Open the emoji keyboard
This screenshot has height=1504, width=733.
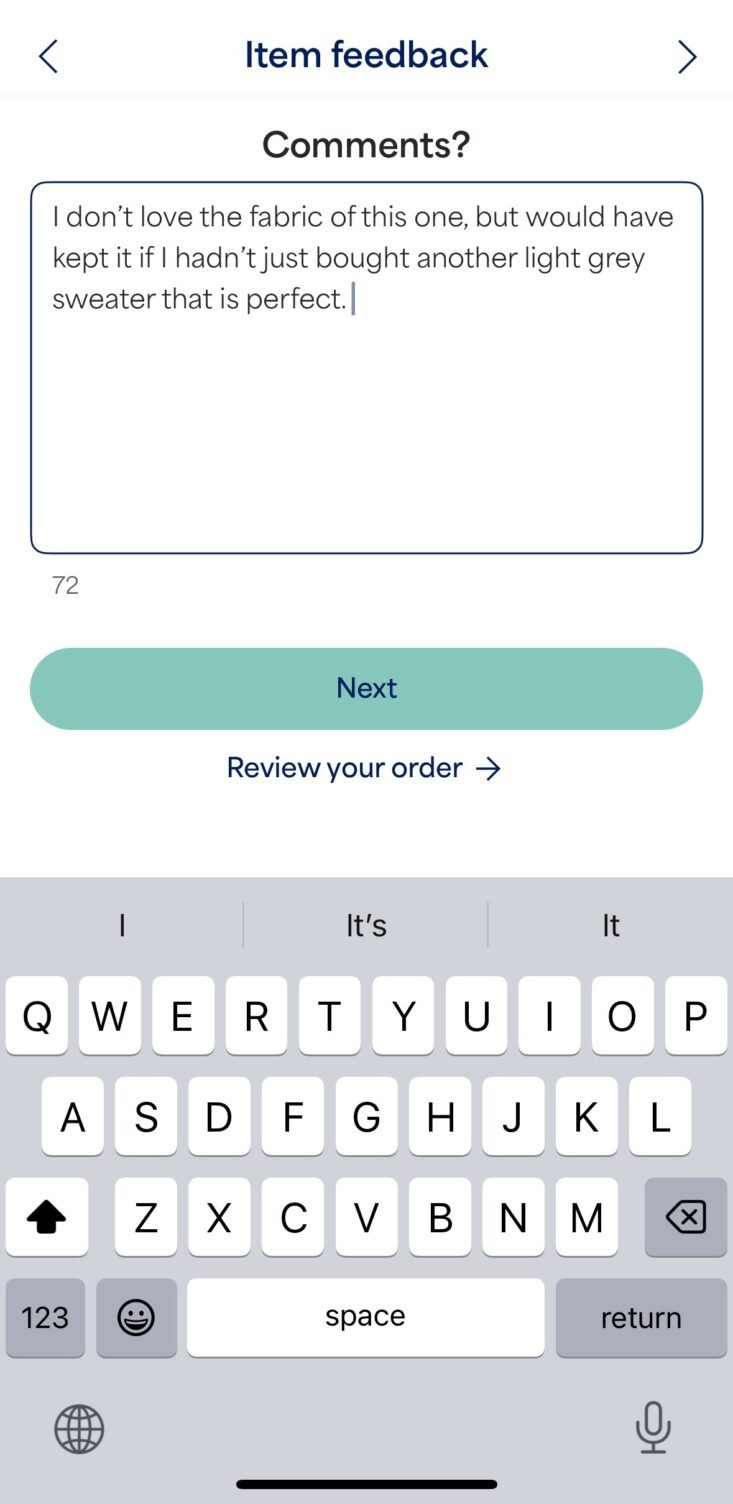136,1317
